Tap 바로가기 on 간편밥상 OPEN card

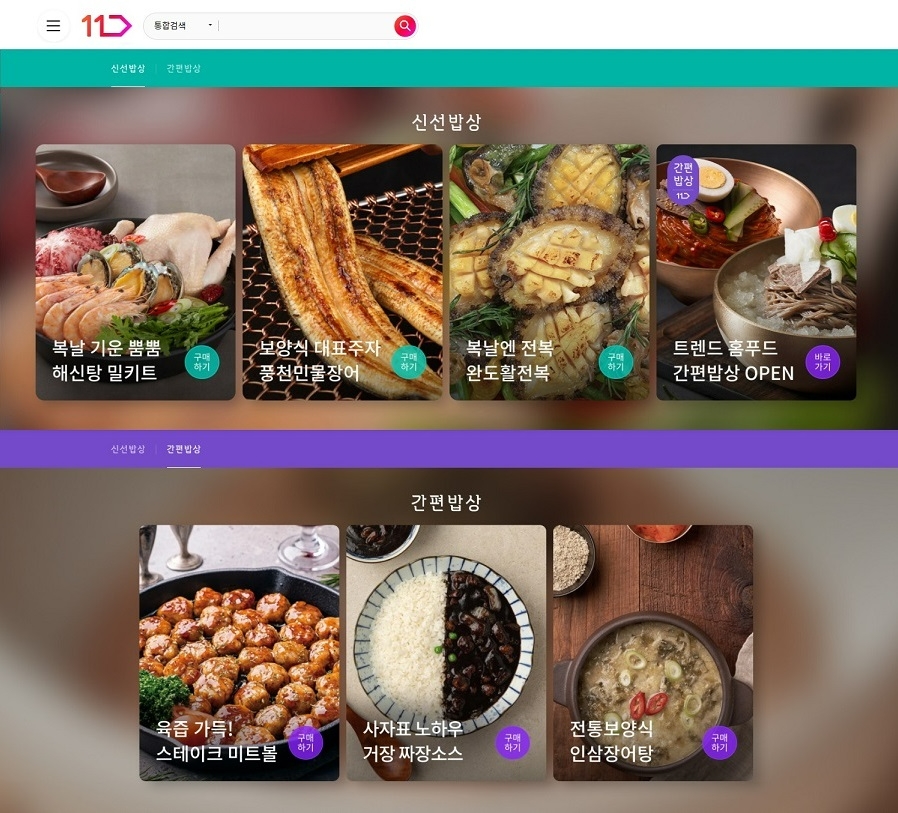(822, 362)
